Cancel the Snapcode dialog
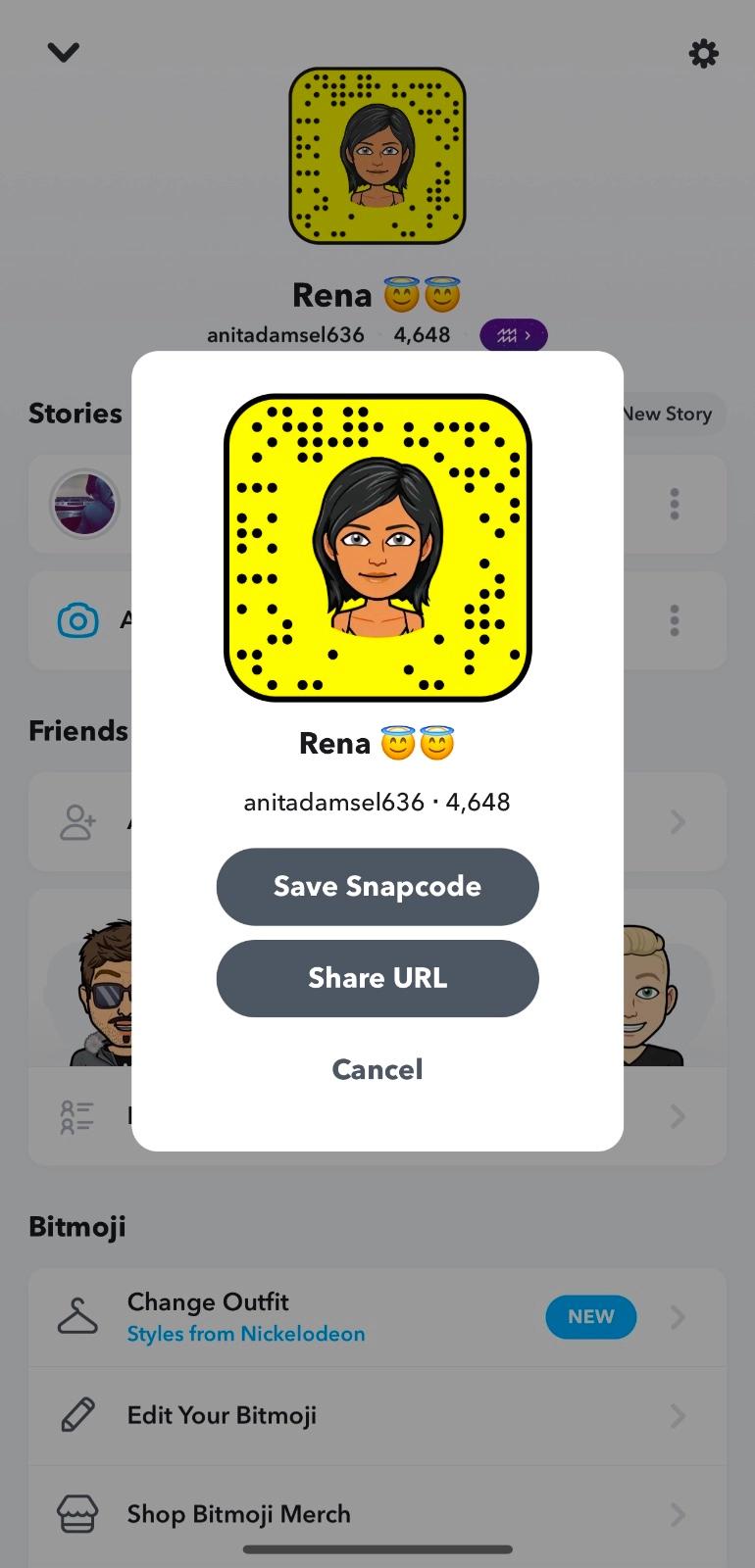Image resolution: width=755 pixels, height=1568 pixels. click(x=377, y=1069)
